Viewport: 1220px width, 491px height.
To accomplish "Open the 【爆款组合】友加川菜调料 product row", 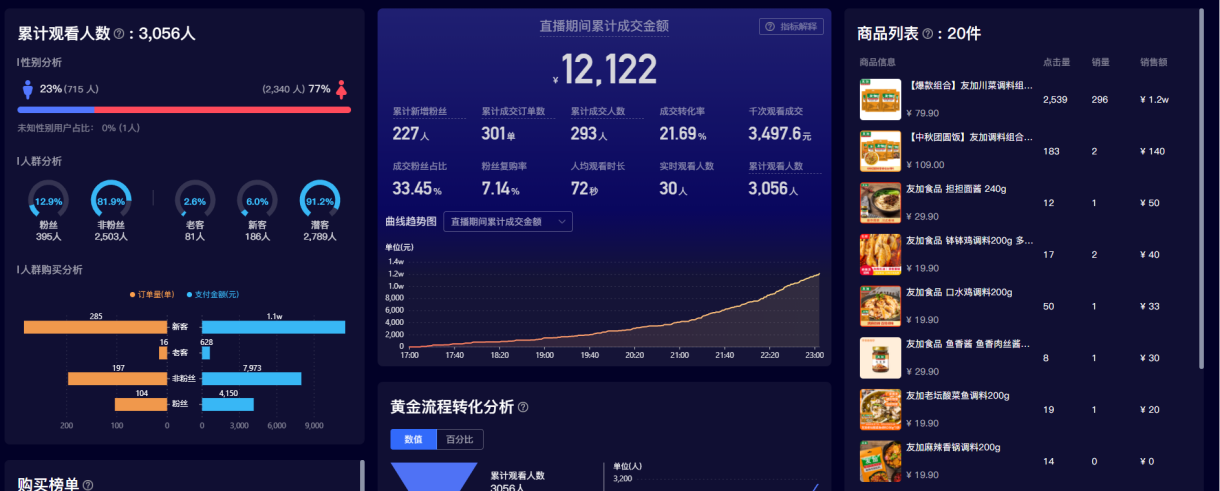I will [x=969, y=86].
